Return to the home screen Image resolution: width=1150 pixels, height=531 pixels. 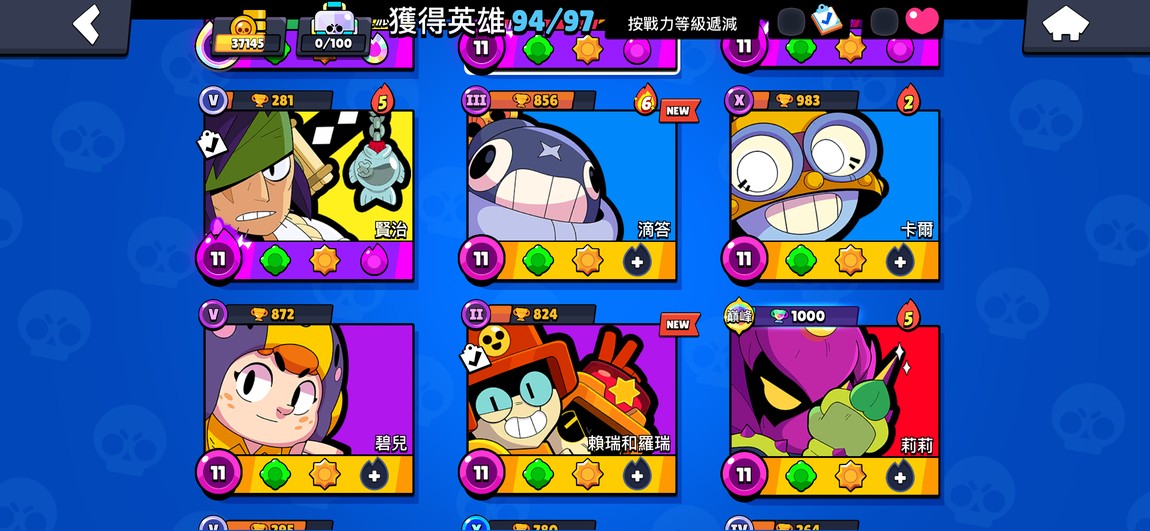1065,24
